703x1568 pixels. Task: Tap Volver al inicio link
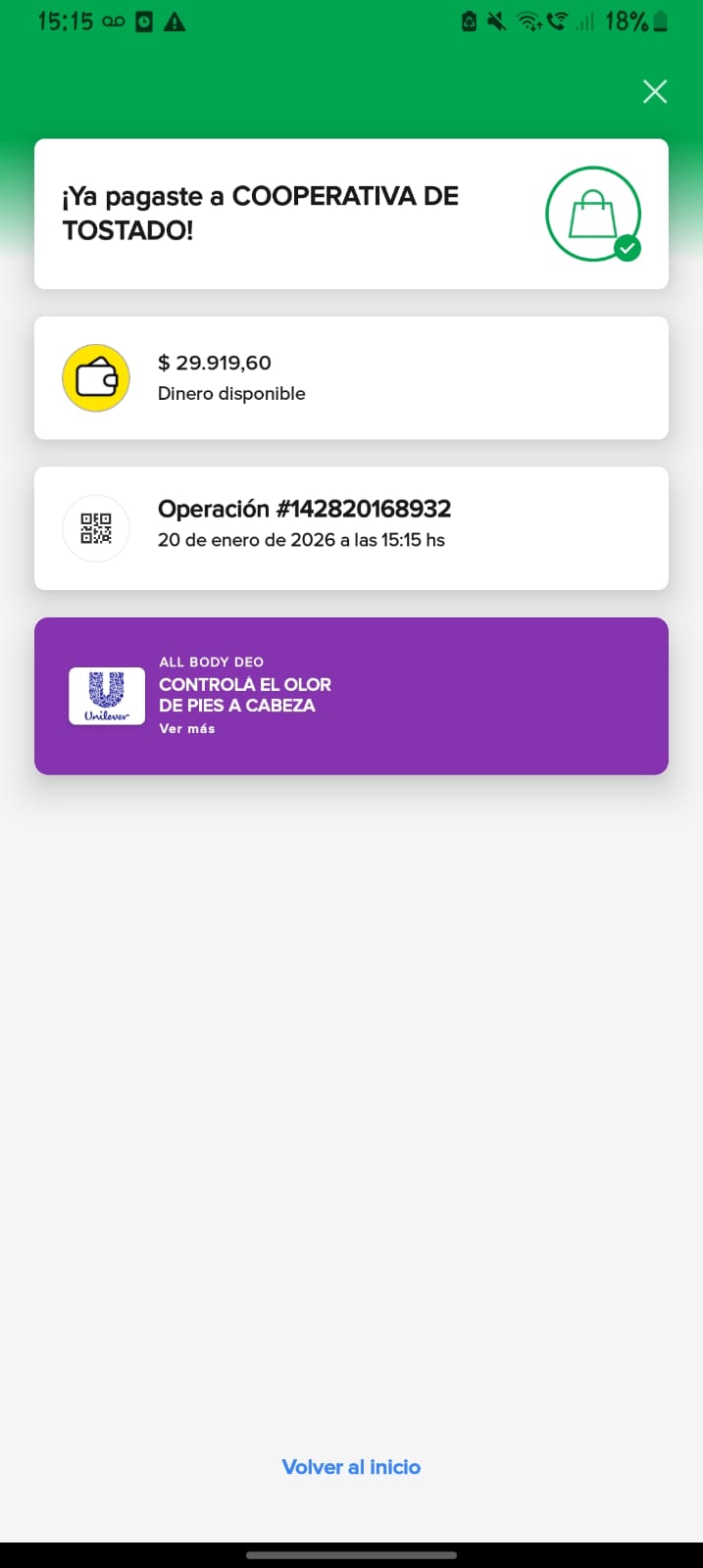[x=351, y=1466]
